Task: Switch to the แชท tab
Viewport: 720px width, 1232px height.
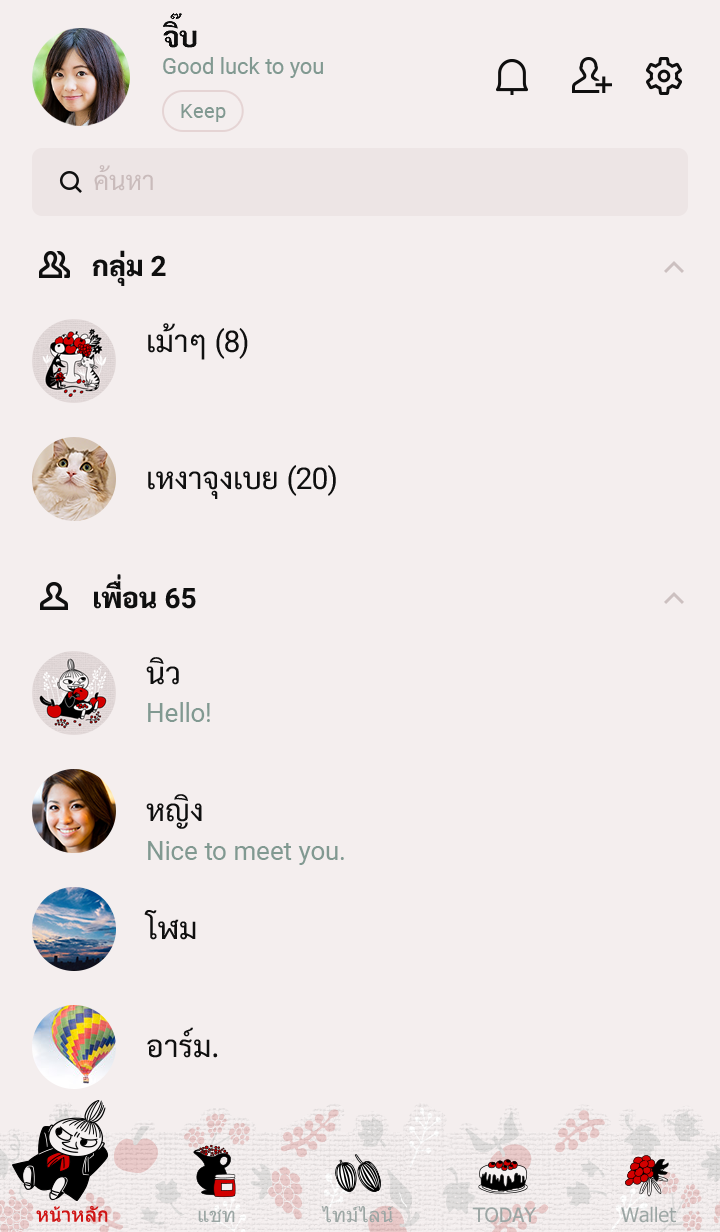Action: [216, 1184]
